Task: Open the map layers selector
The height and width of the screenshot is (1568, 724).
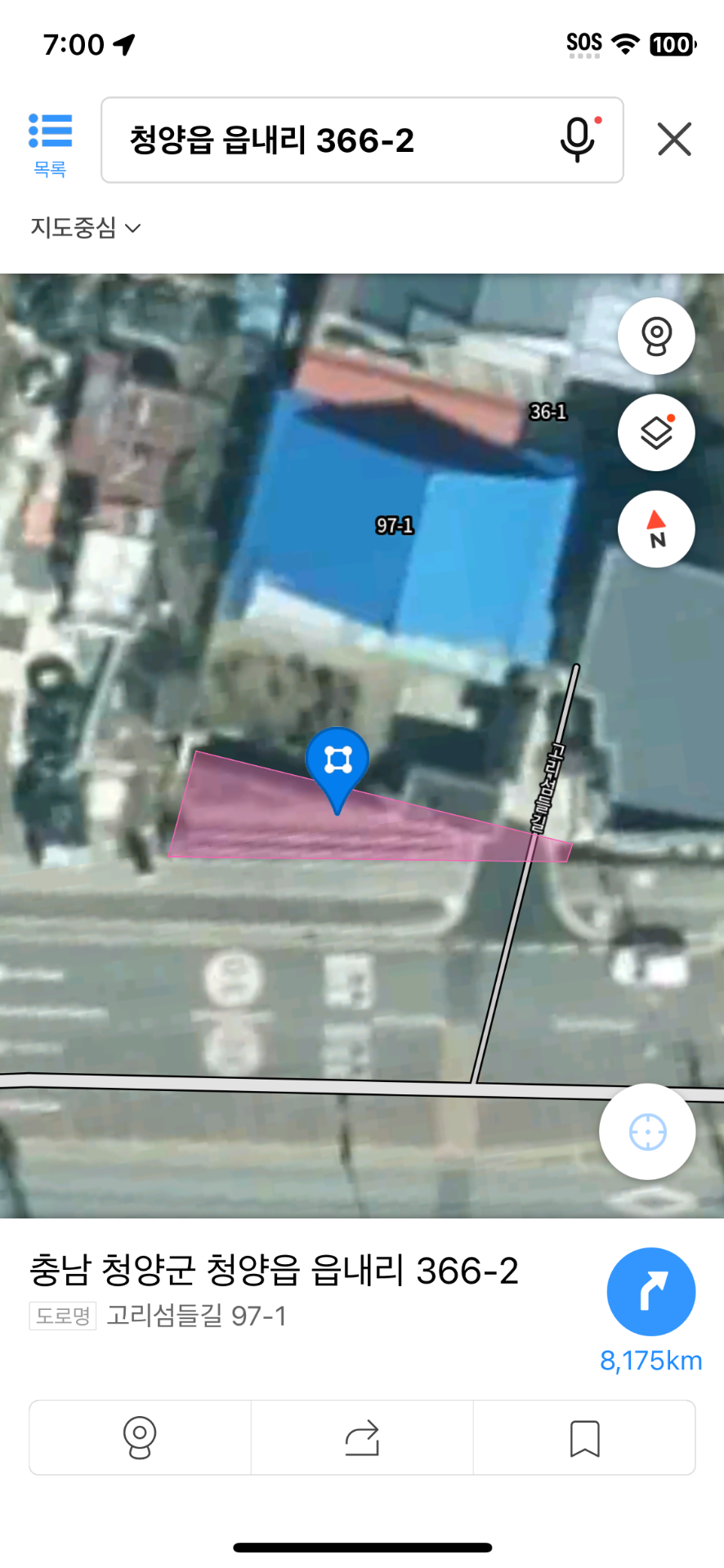Action: point(656,432)
